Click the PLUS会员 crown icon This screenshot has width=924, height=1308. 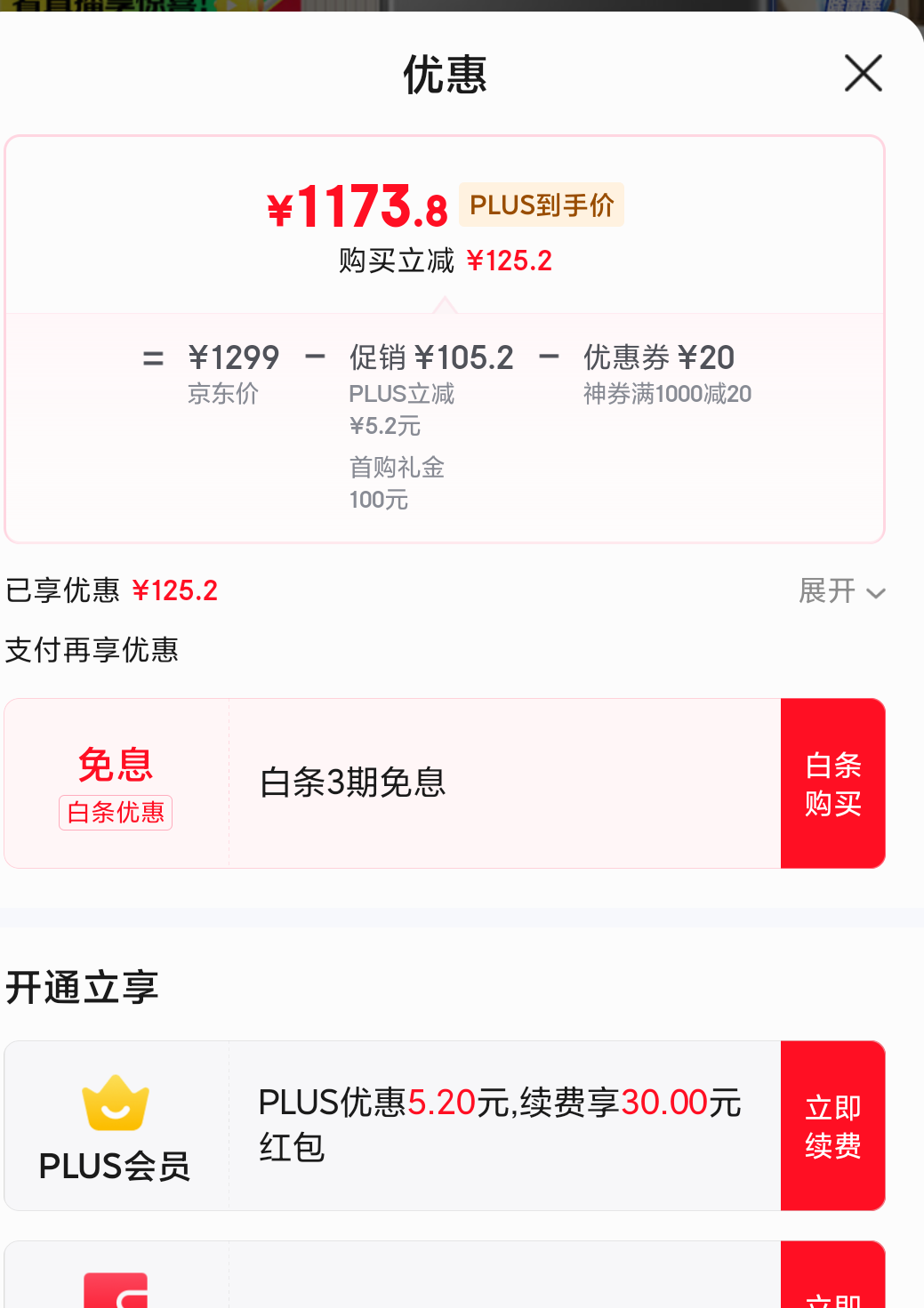pyautogui.click(x=115, y=1103)
